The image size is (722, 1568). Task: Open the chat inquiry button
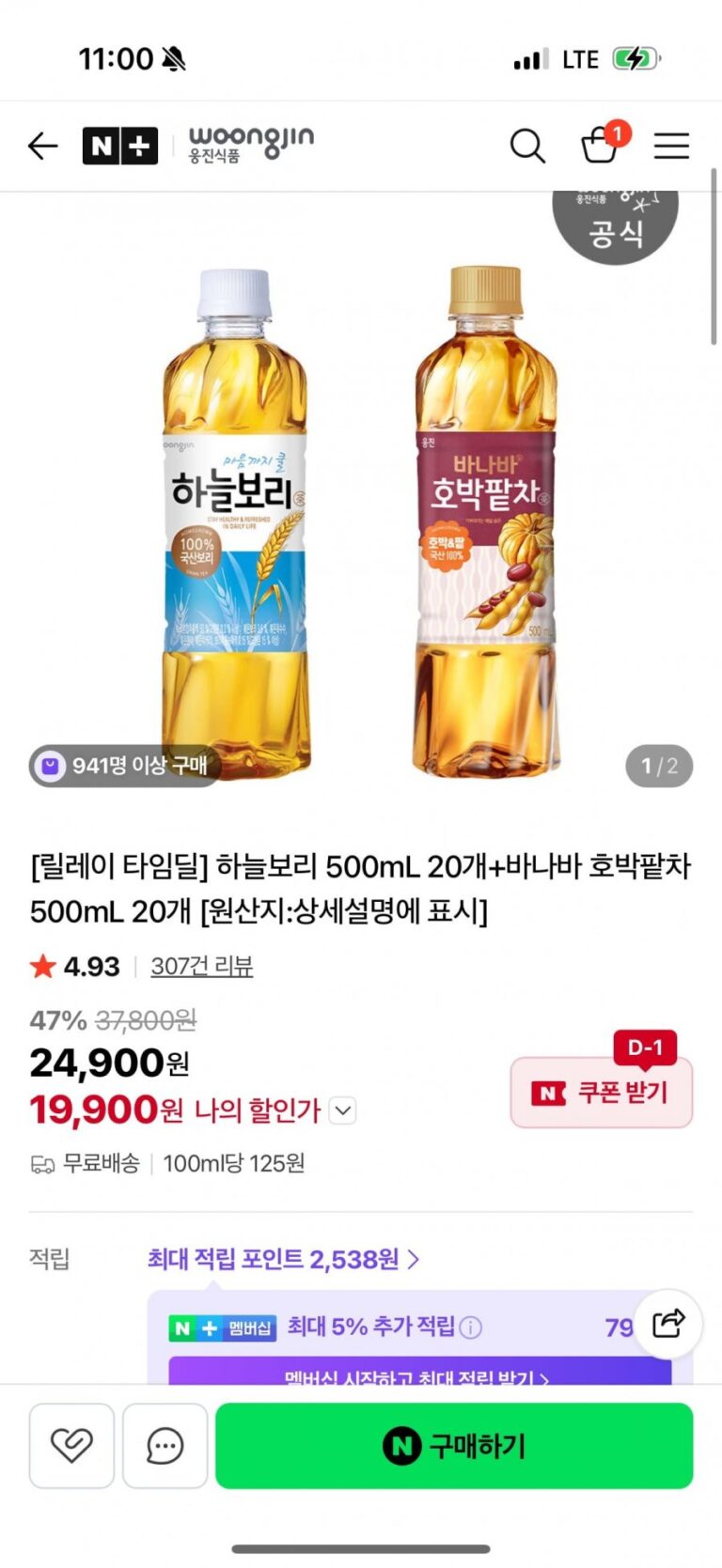[x=165, y=1445]
